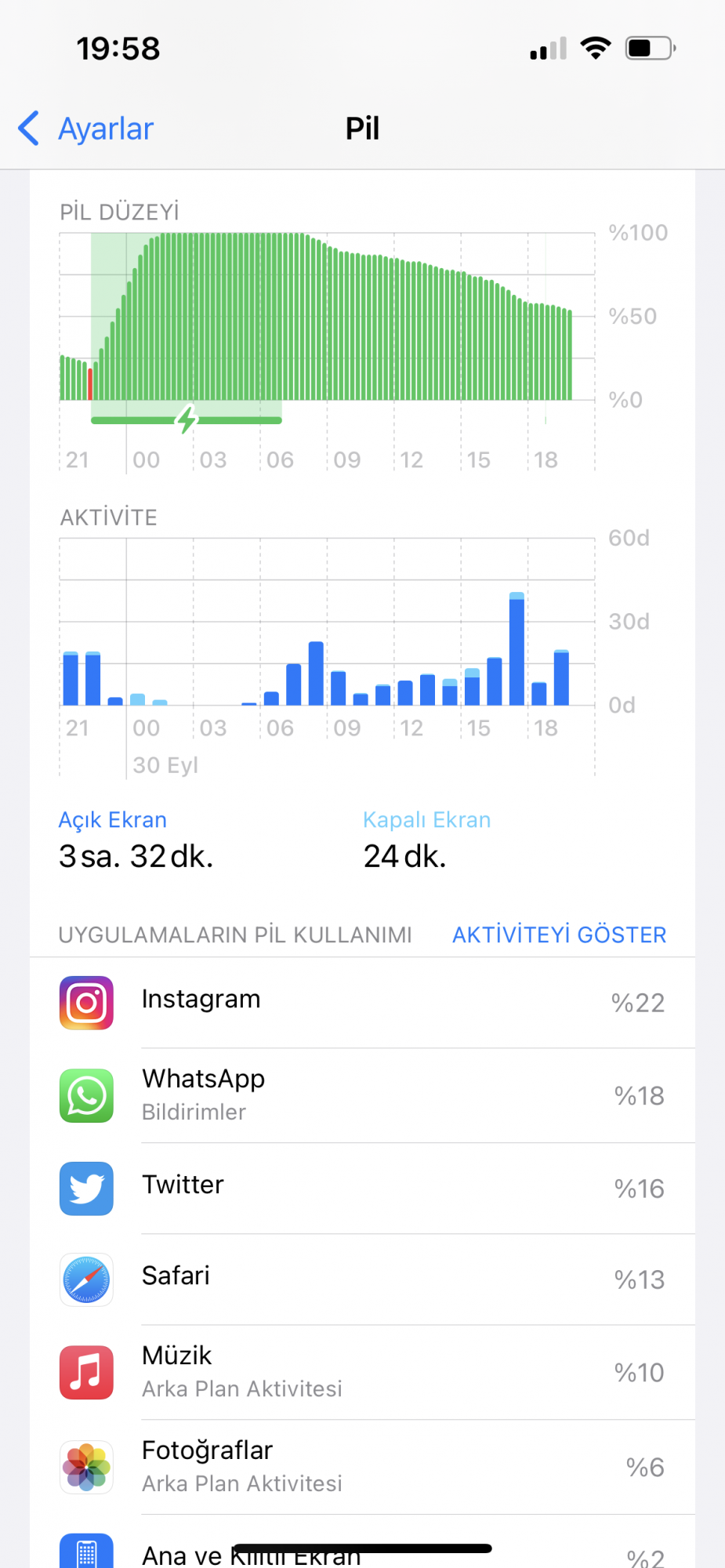Viewport: 725px width, 1568px height.
Task: Select the WhatsApp usage row
Action: click(362, 1095)
